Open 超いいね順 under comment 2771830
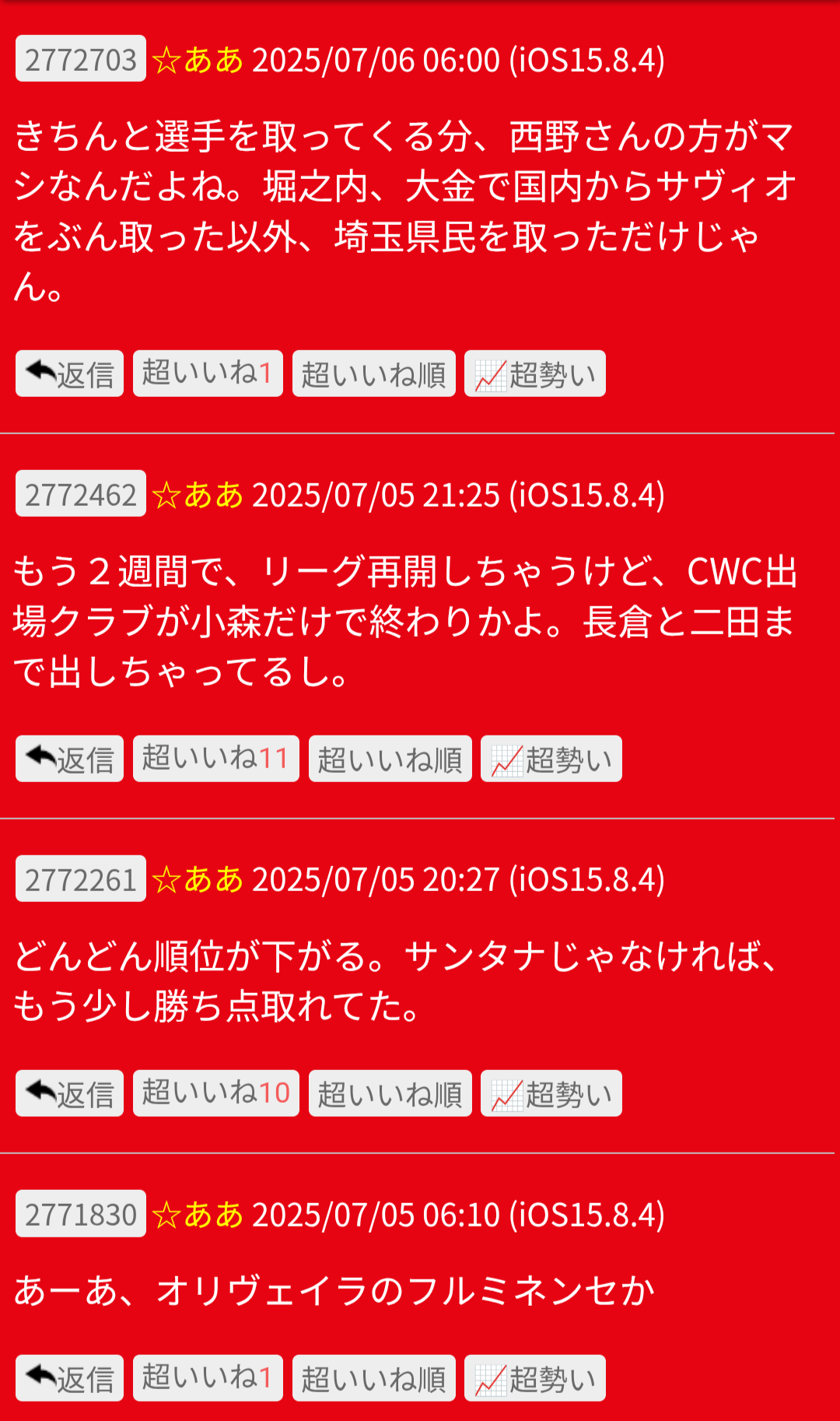Viewport: 840px width, 1421px height. [373, 1379]
